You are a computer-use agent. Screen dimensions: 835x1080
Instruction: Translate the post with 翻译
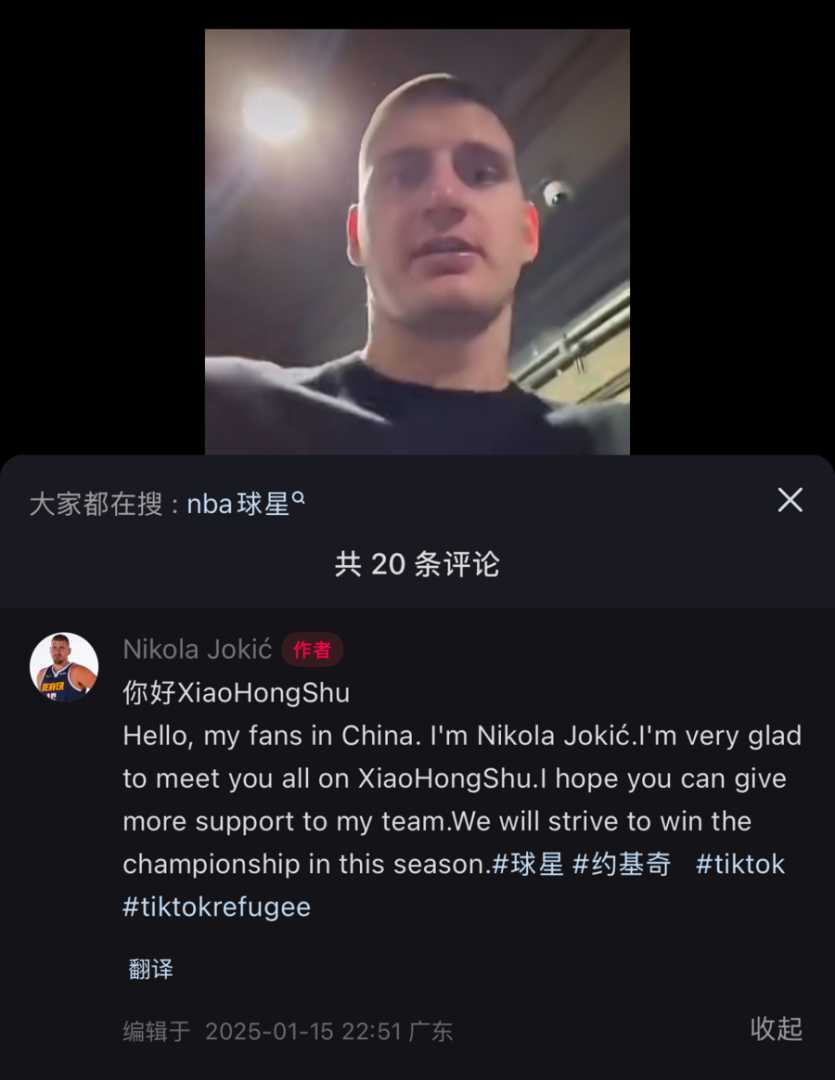point(151,969)
